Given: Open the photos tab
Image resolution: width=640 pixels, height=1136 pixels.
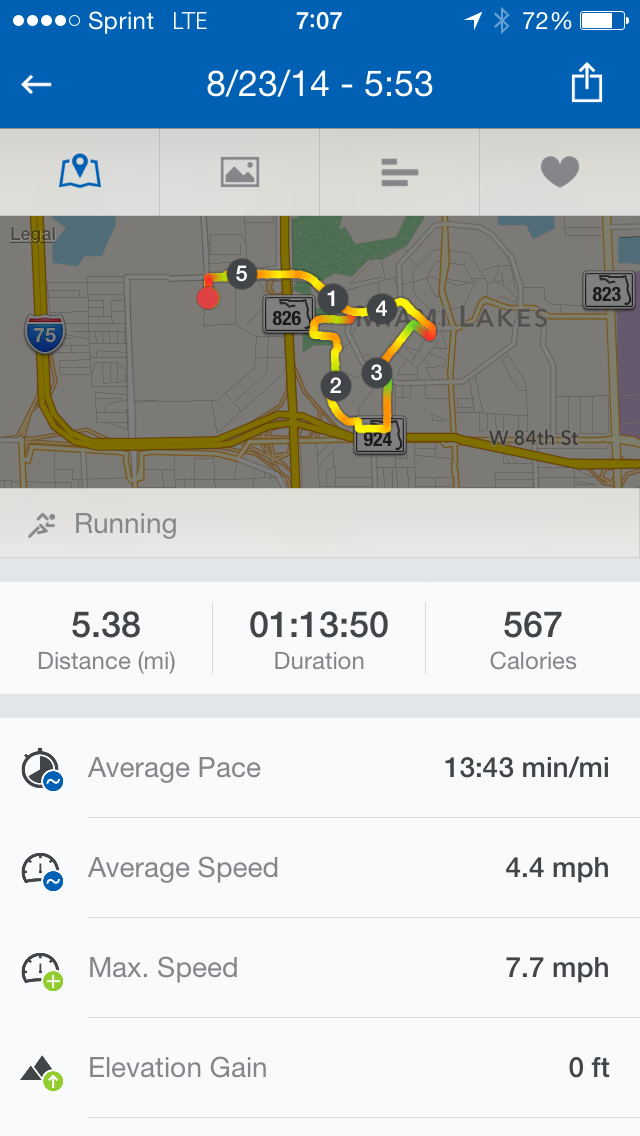Looking at the screenshot, I should click(x=239, y=172).
